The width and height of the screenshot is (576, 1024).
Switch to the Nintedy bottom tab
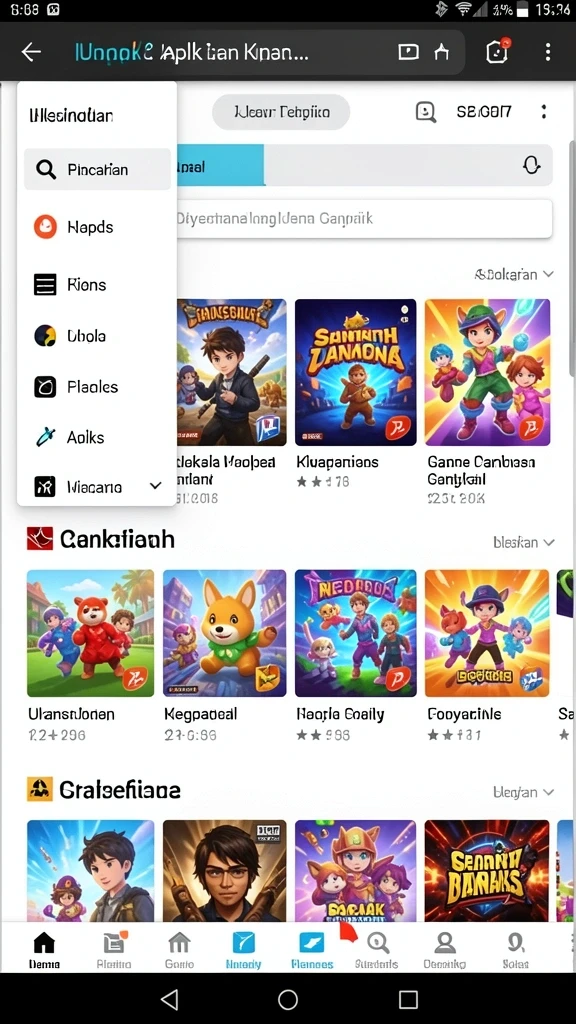pyautogui.click(x=243, y=950)
